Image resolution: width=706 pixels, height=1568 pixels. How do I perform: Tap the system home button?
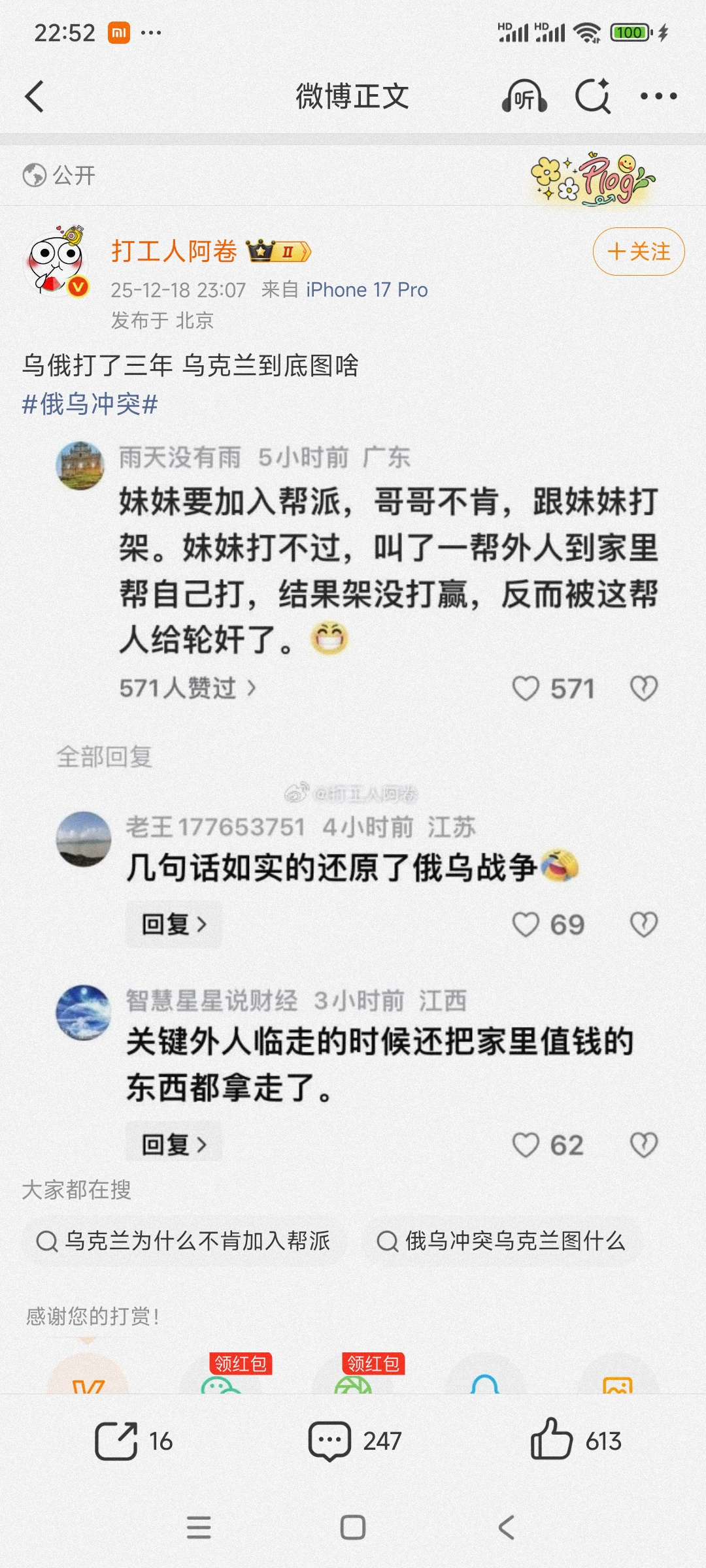[353, 1527]
